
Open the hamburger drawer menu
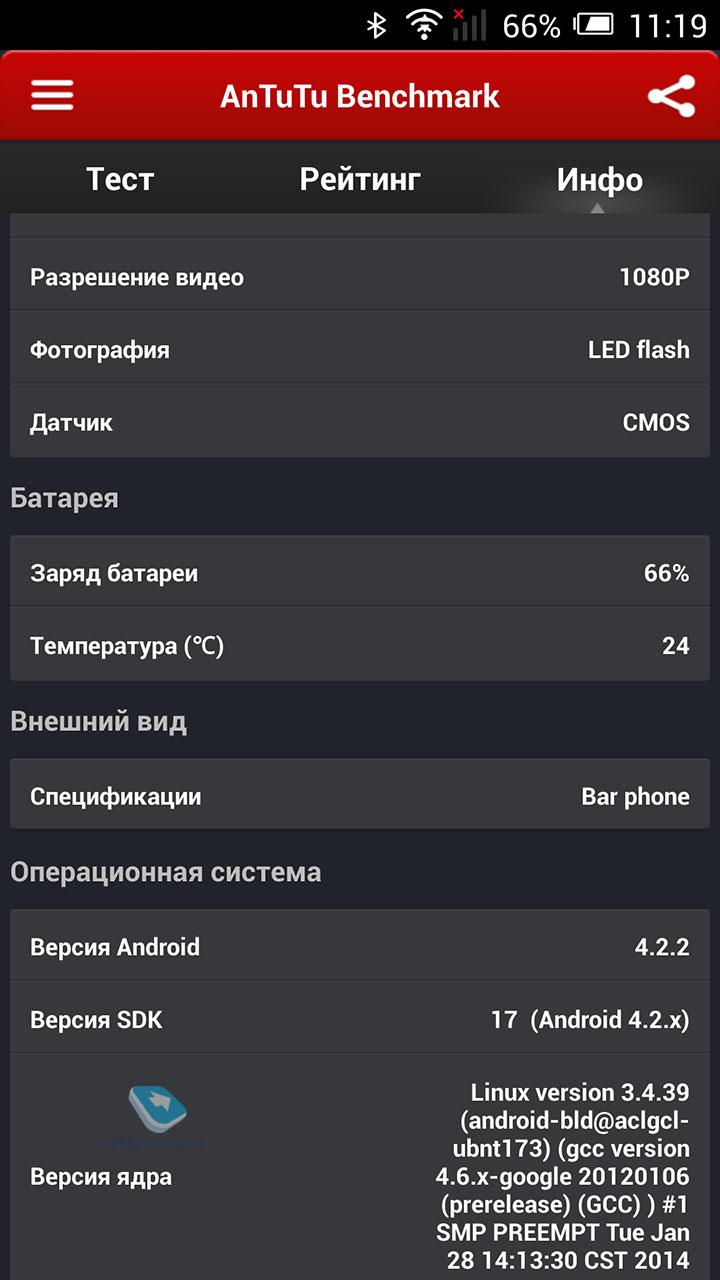pos(52,96)
